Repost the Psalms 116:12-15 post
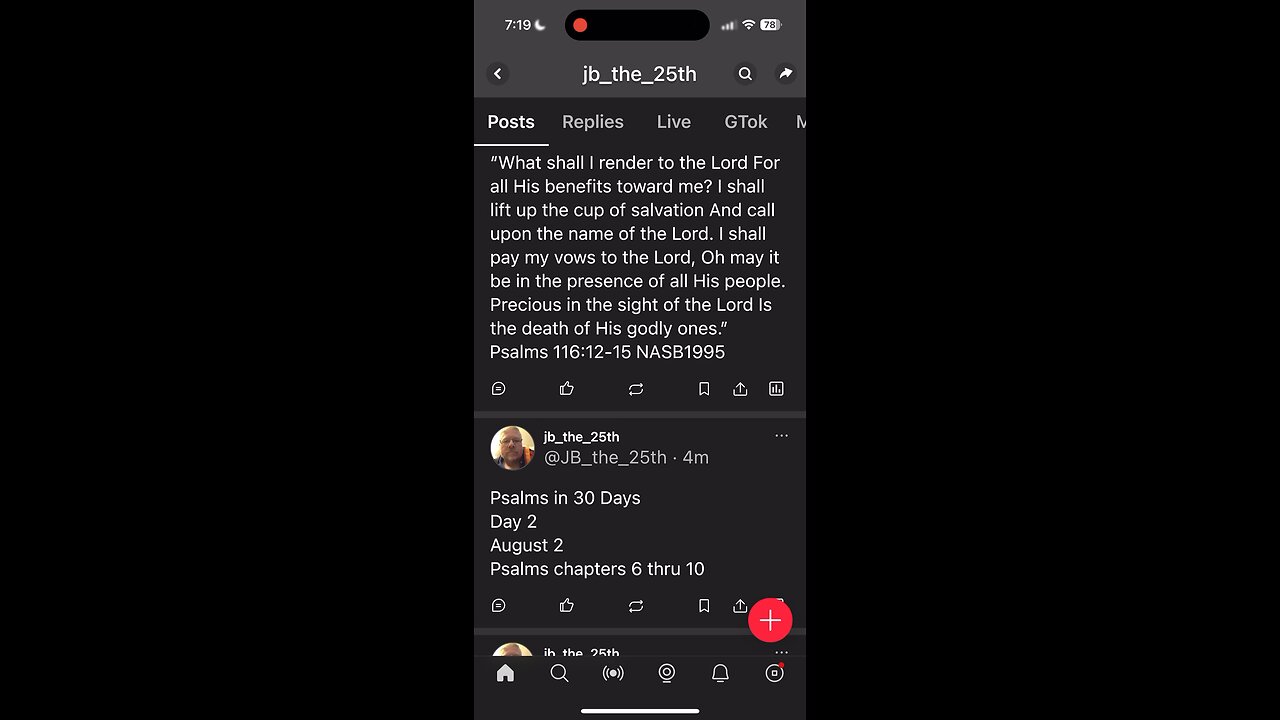Image resolution: width=1280 pixels, height=720 pixels. click(636, 389)
